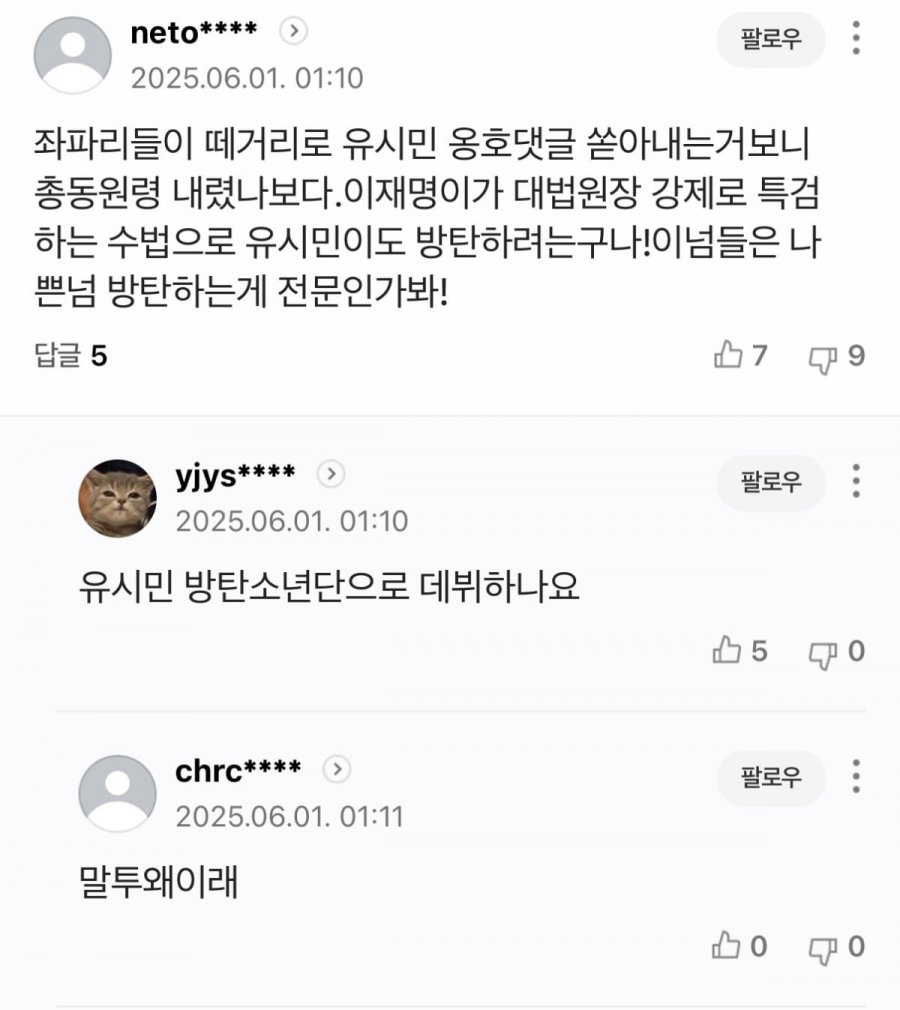Open chrc**** profile chevron
This screenshot has width=900, height=1010.
[x=338, y=769]
